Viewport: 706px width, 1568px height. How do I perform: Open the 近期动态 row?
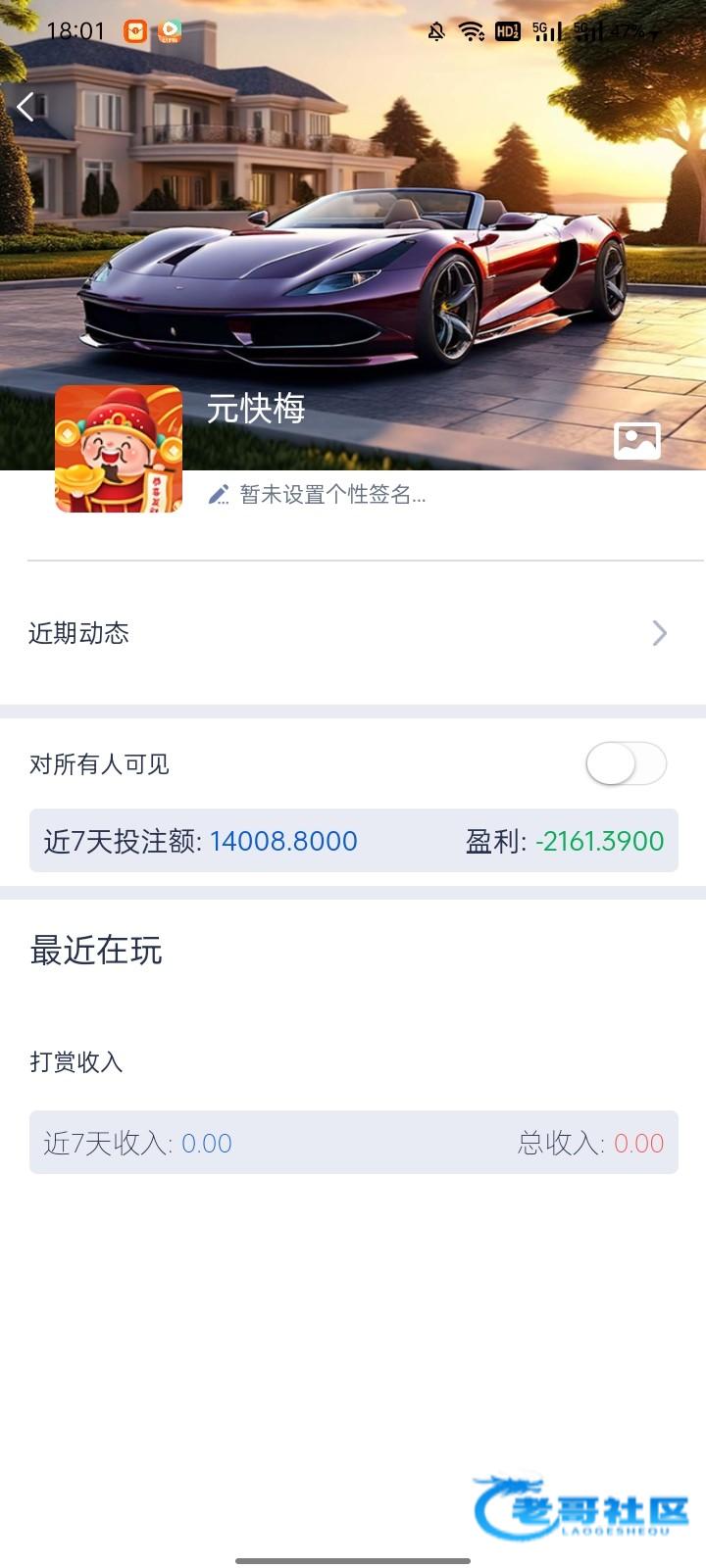click(x=351, y=633)
